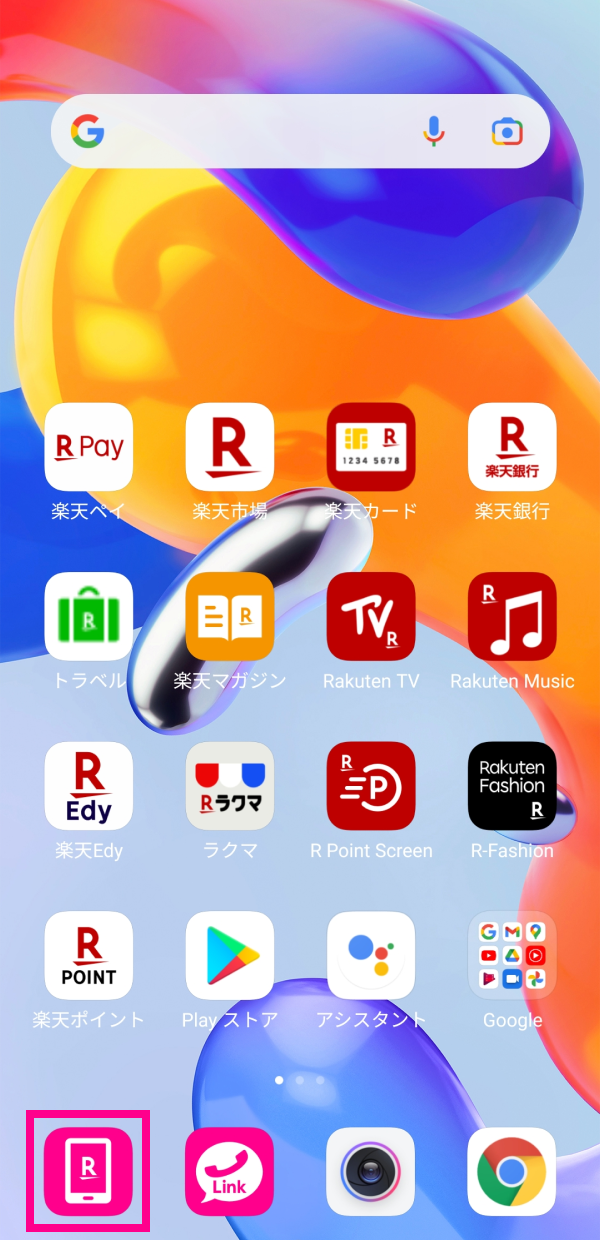Start Google voice search microphone

tap(433, 131)
